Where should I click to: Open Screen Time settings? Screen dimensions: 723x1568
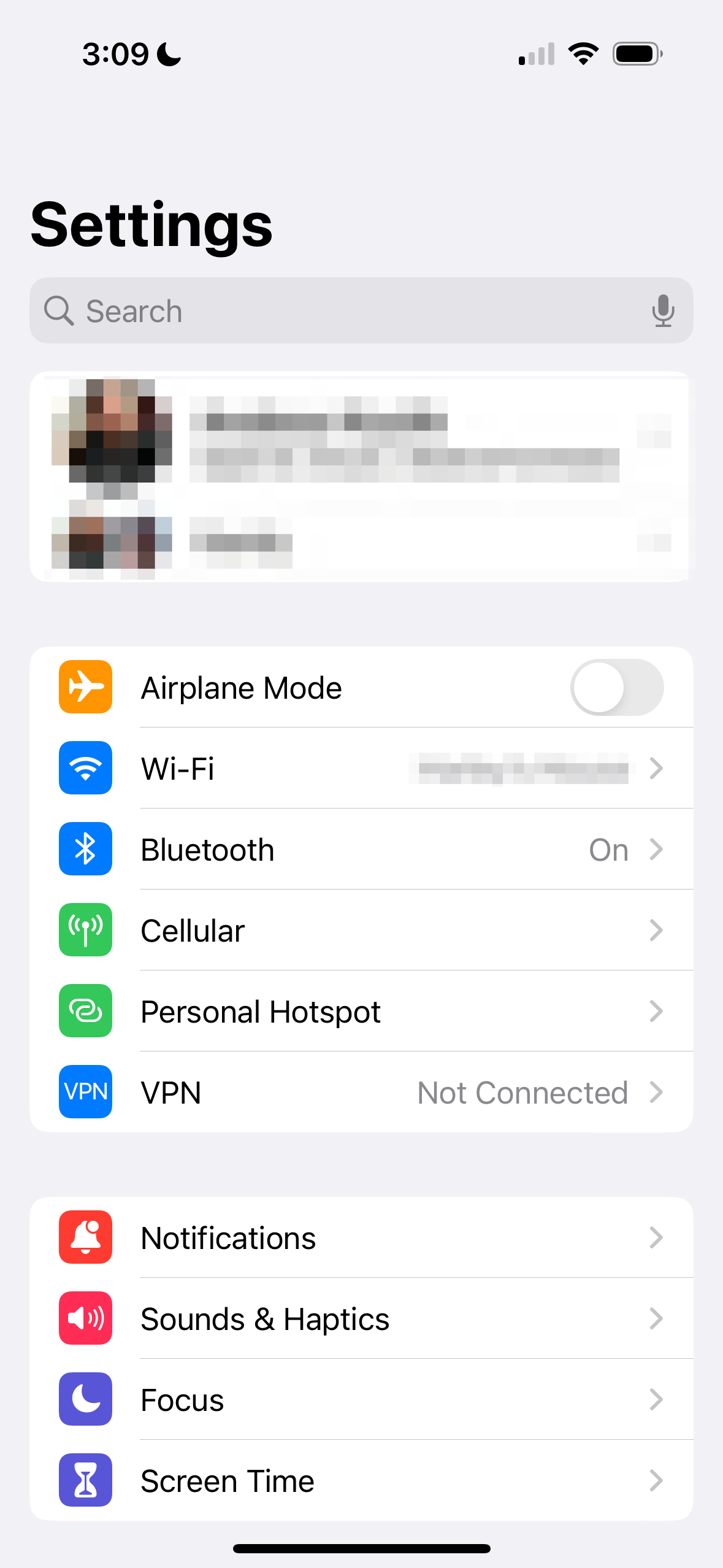361,1480
